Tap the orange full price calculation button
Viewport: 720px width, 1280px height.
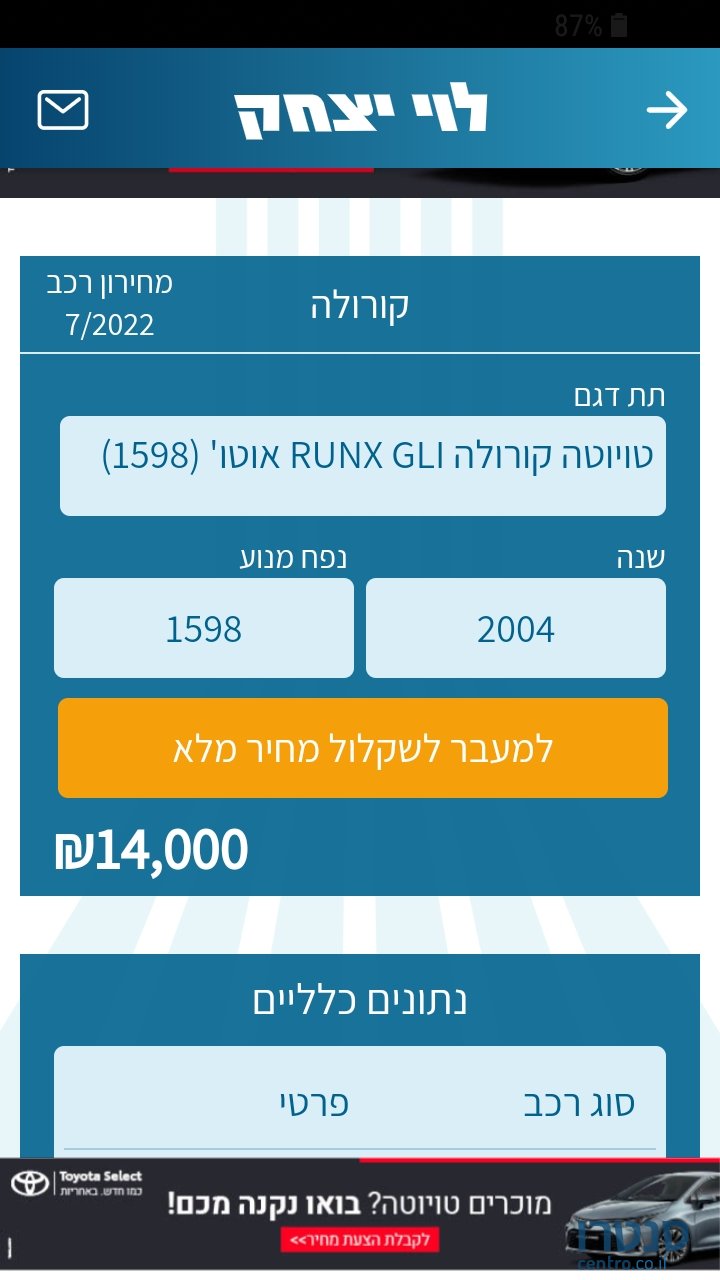pos(363,748)
